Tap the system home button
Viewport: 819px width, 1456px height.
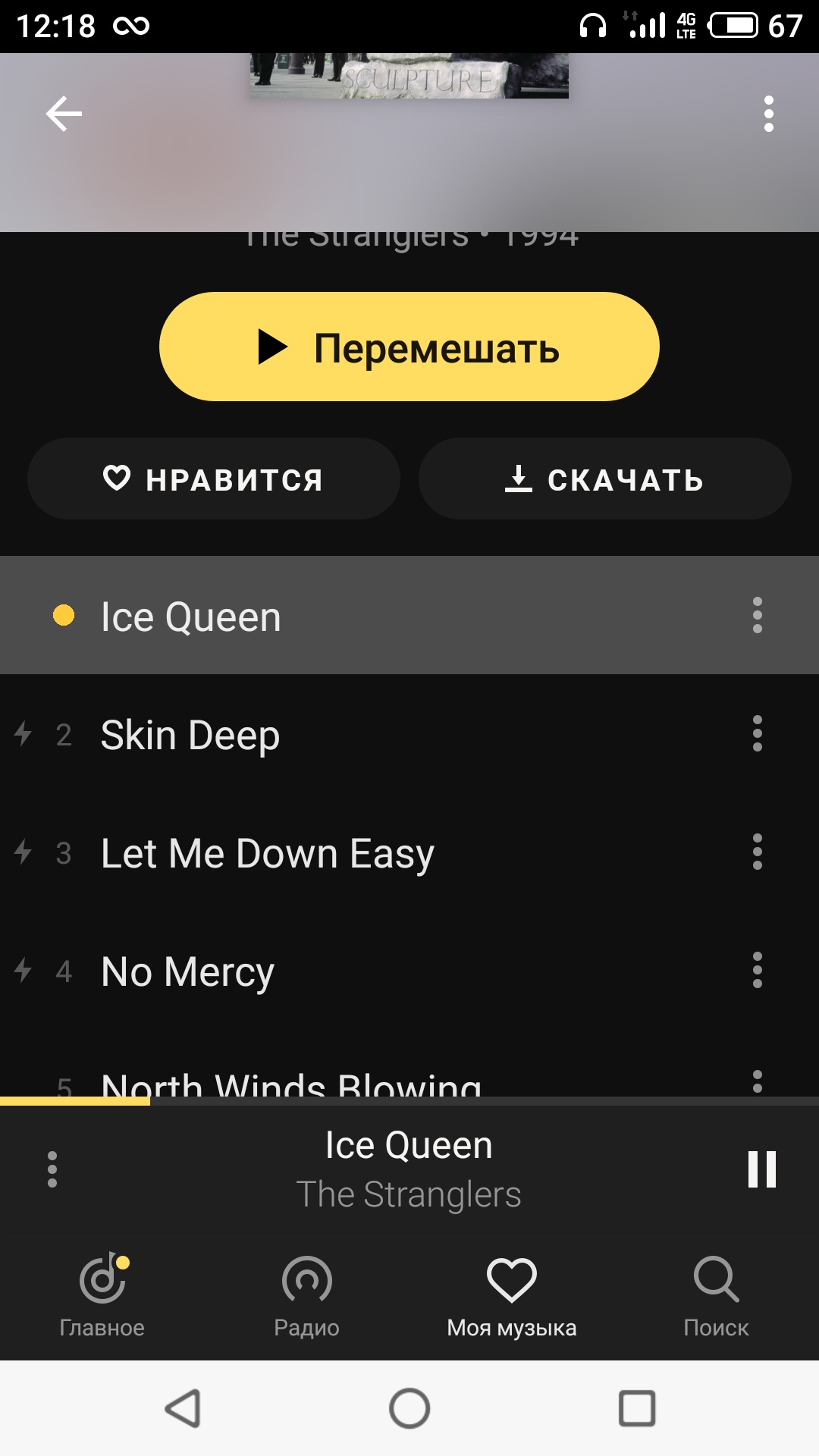[409, 1408]
